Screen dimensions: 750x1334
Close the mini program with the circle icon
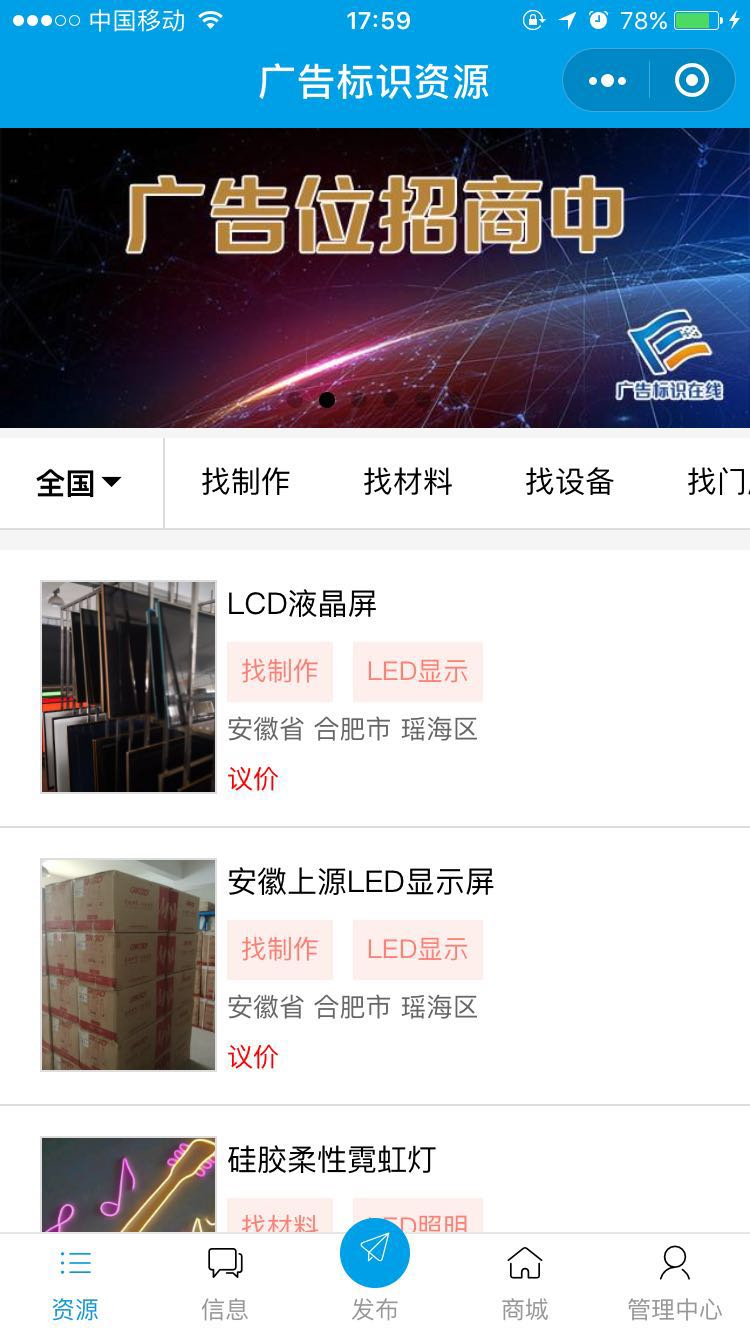(x=692, y=81)
